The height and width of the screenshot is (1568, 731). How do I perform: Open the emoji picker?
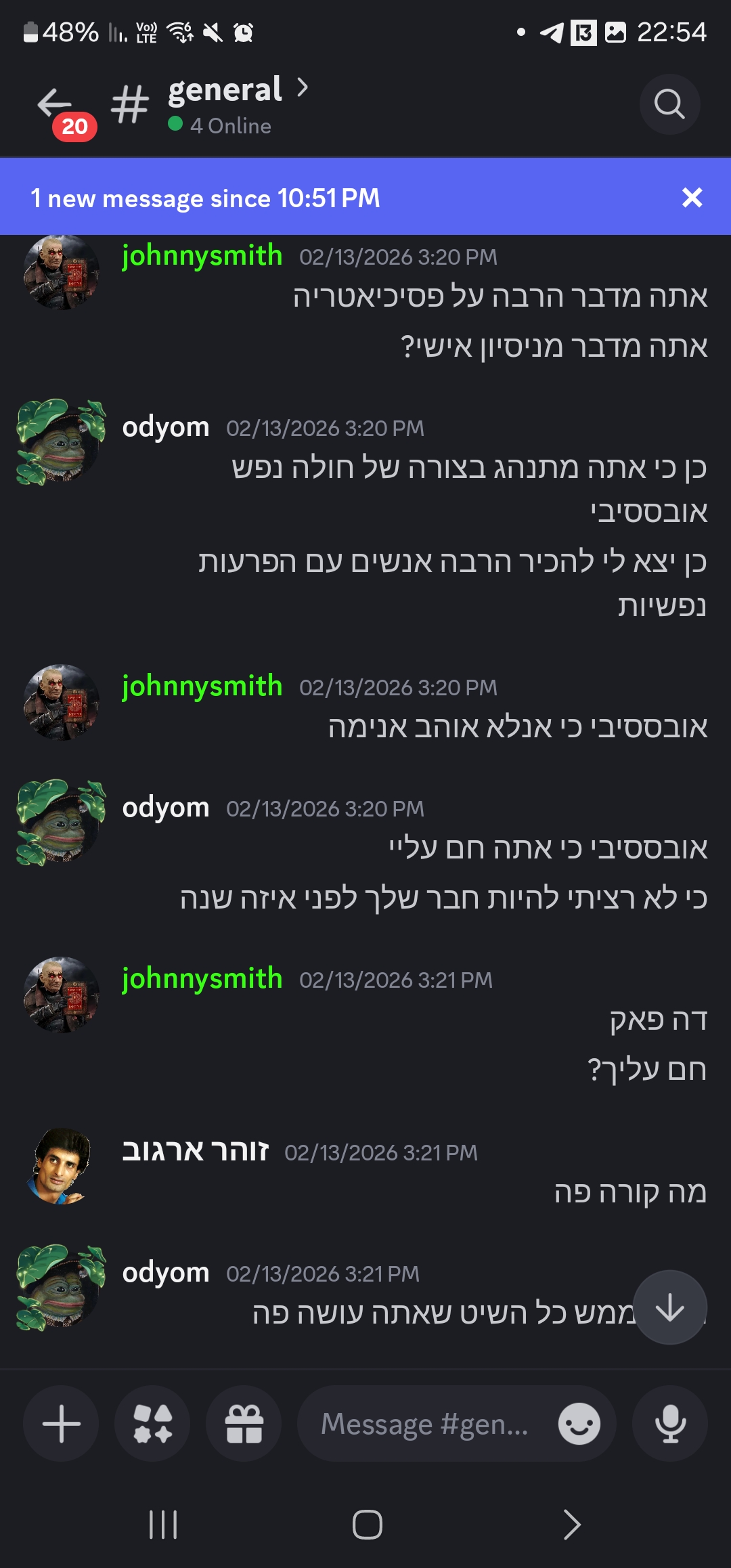pyautogui.click(x=579, y=1423)
